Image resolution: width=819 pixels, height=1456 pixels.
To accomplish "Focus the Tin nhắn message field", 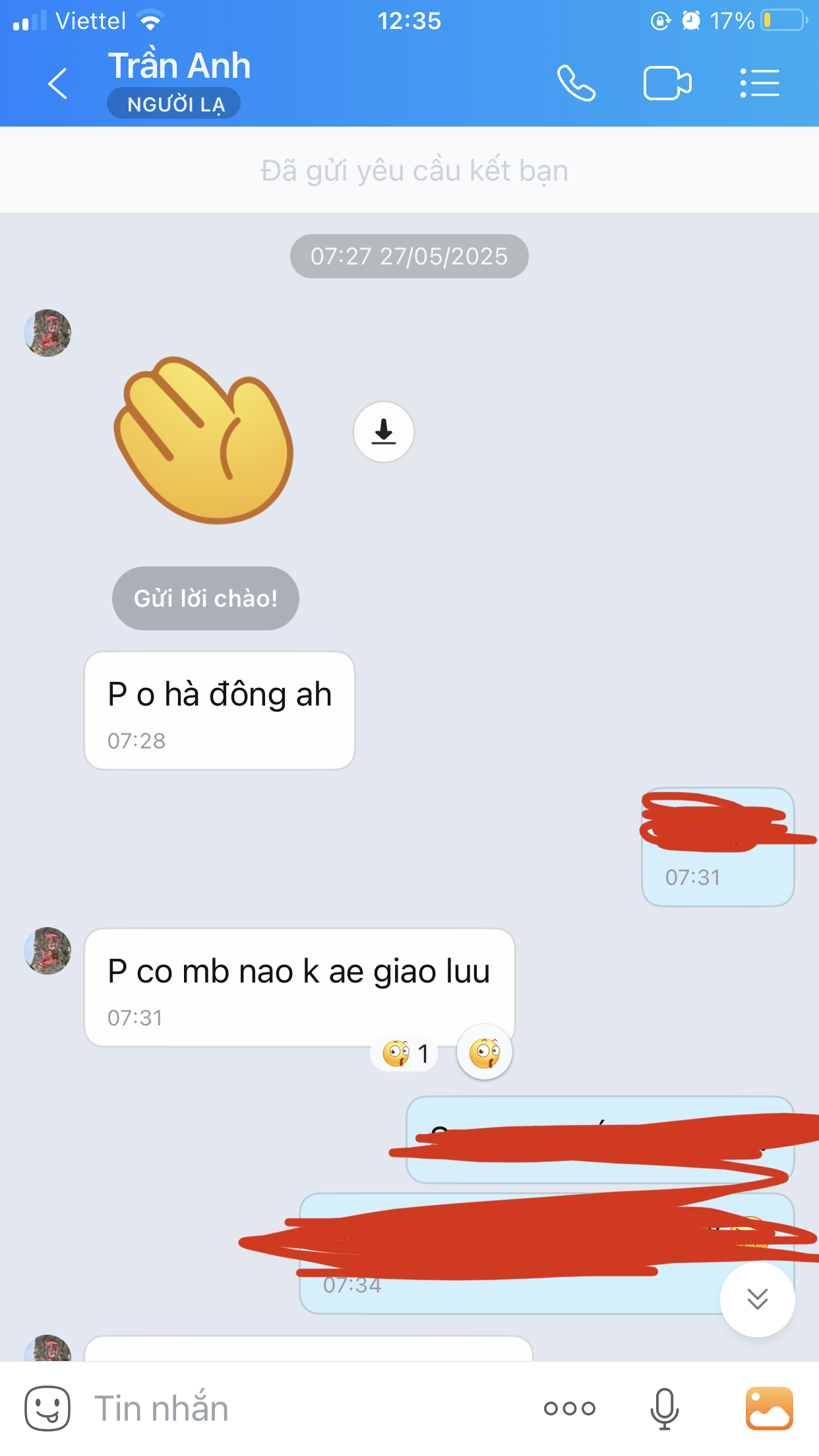I will click(x=297, y=1408).
